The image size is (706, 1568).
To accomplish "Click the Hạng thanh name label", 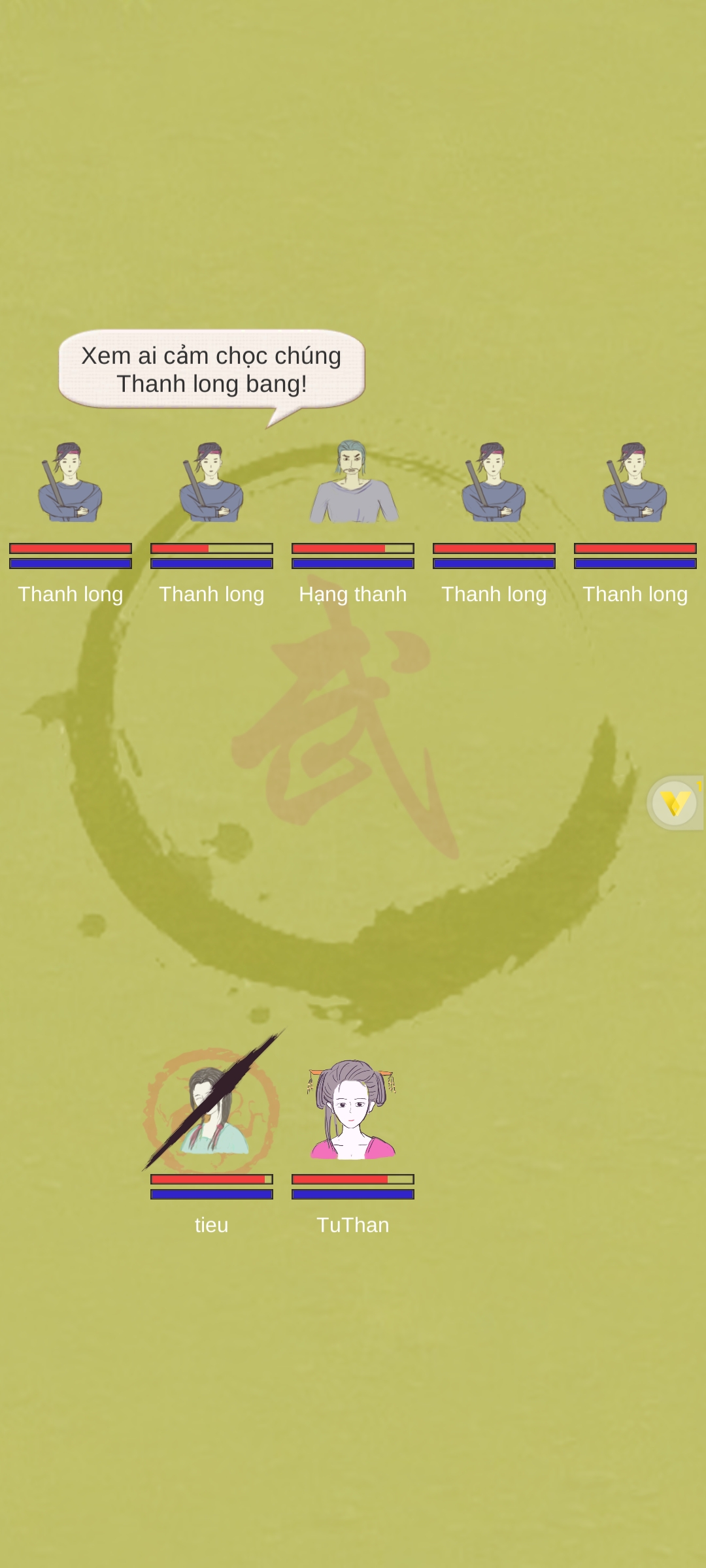I will (x=353, y=595).
